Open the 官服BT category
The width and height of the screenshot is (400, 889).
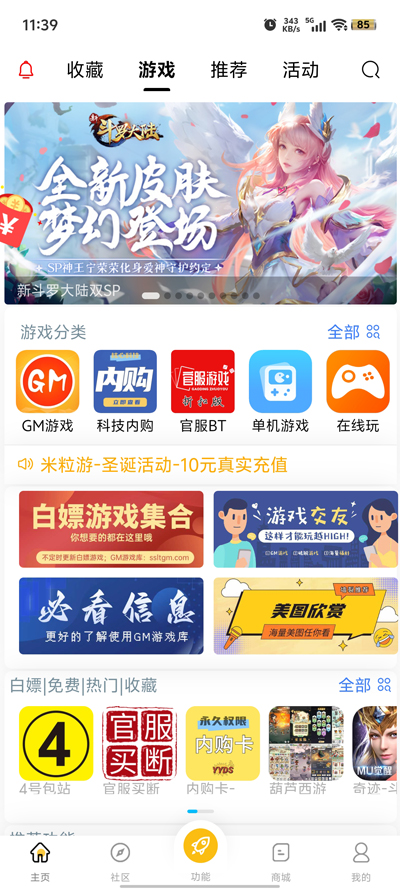pos(203,391)
